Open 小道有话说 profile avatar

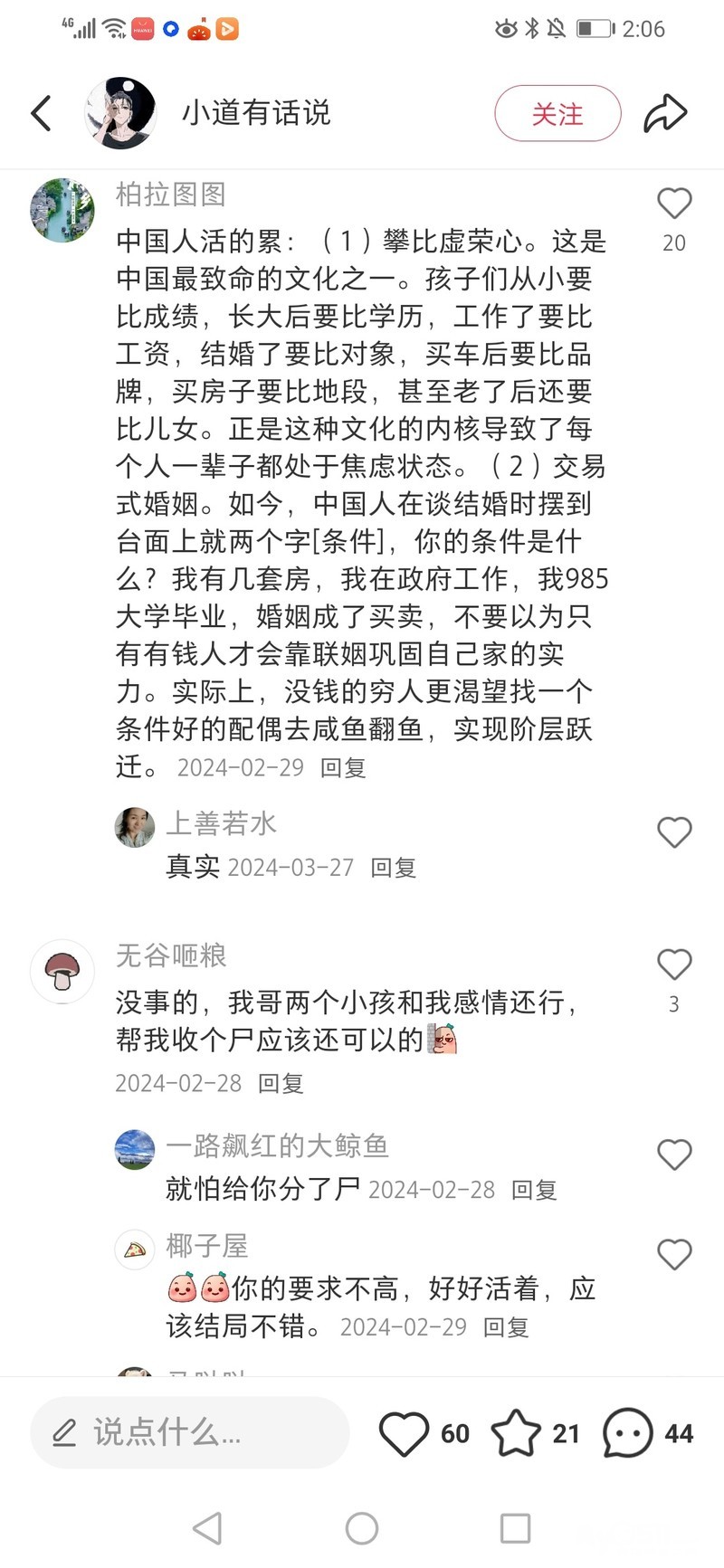[120, 113]
